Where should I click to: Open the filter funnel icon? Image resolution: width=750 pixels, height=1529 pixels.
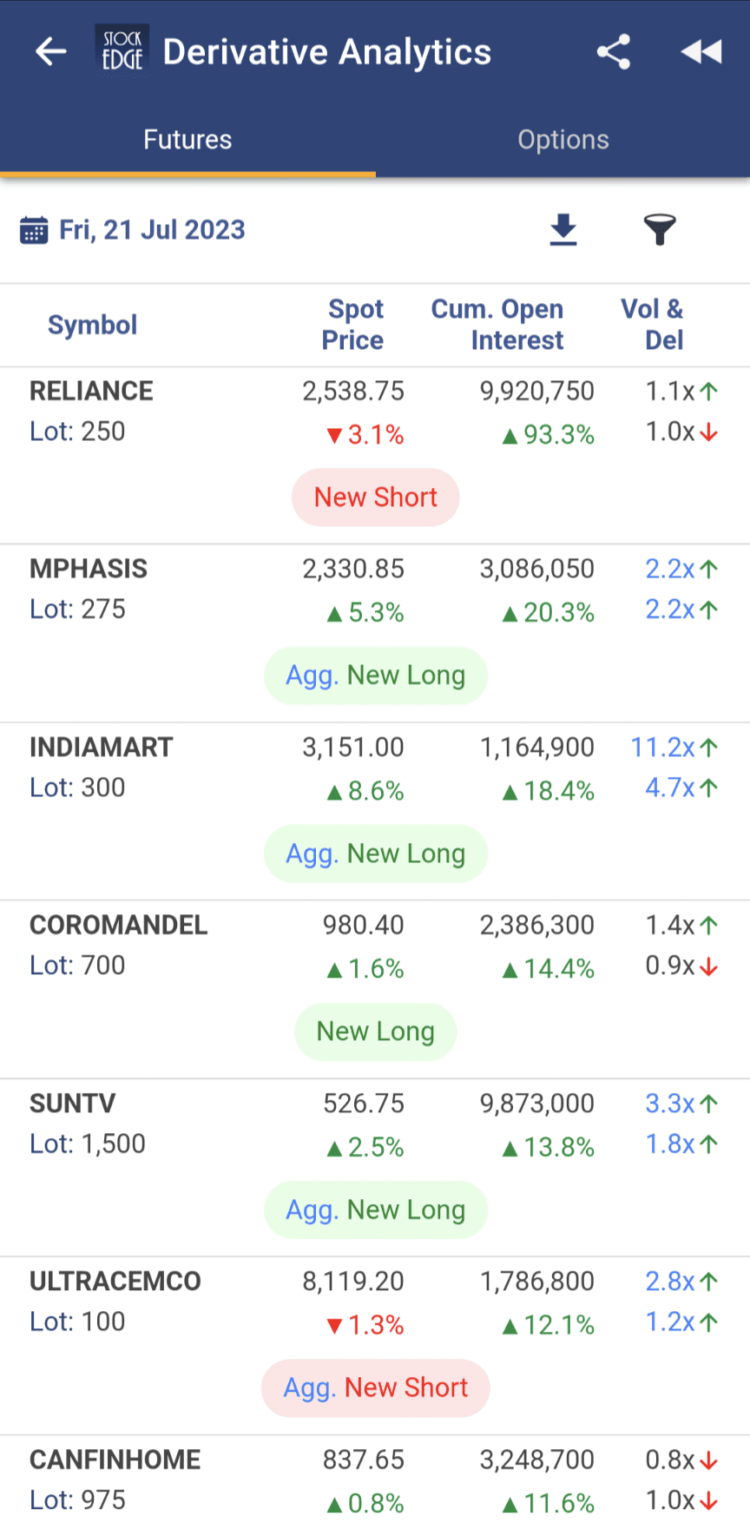tap(660, 229)
